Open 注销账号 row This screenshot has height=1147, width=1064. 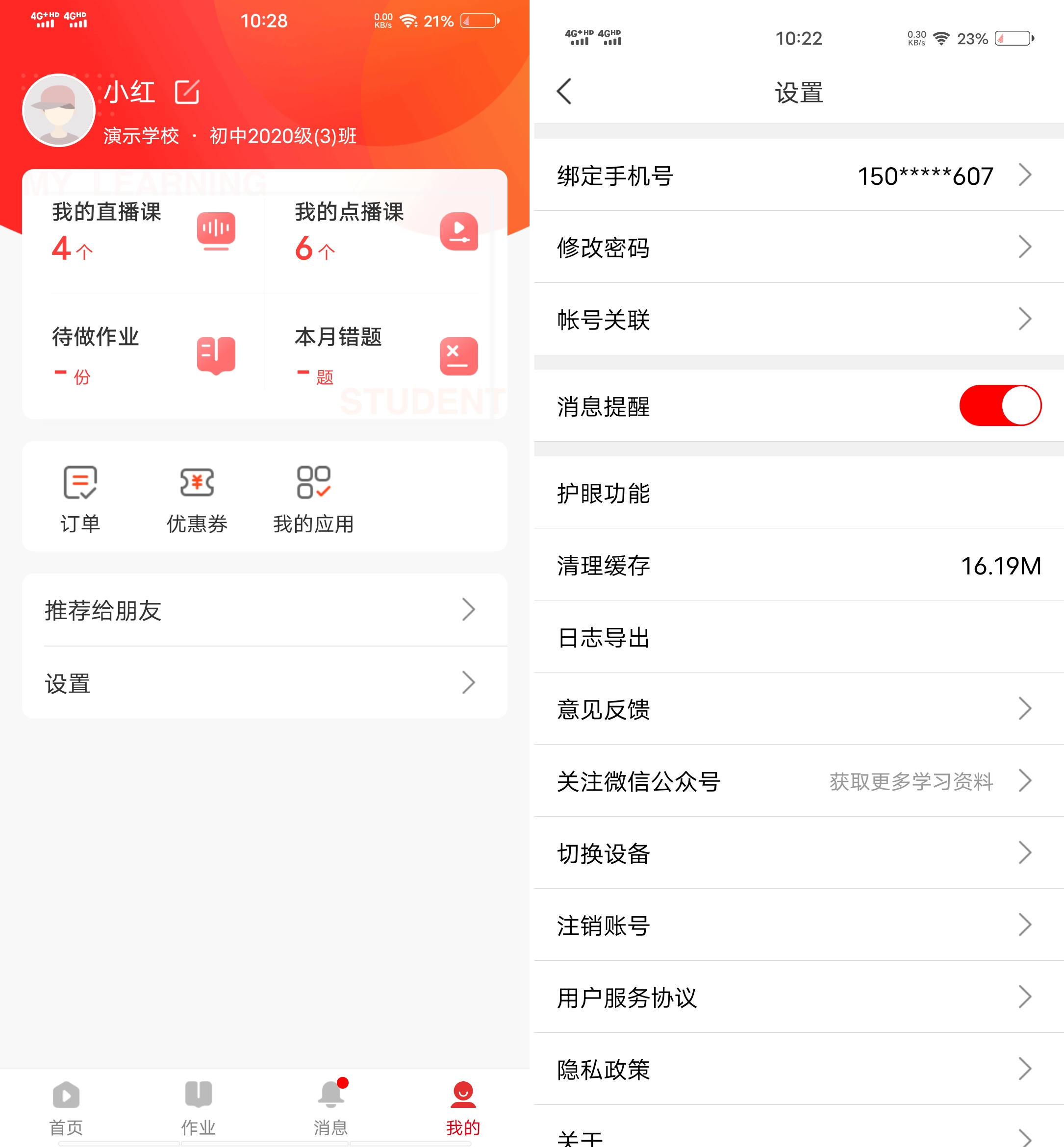click(x=798, y=925)
